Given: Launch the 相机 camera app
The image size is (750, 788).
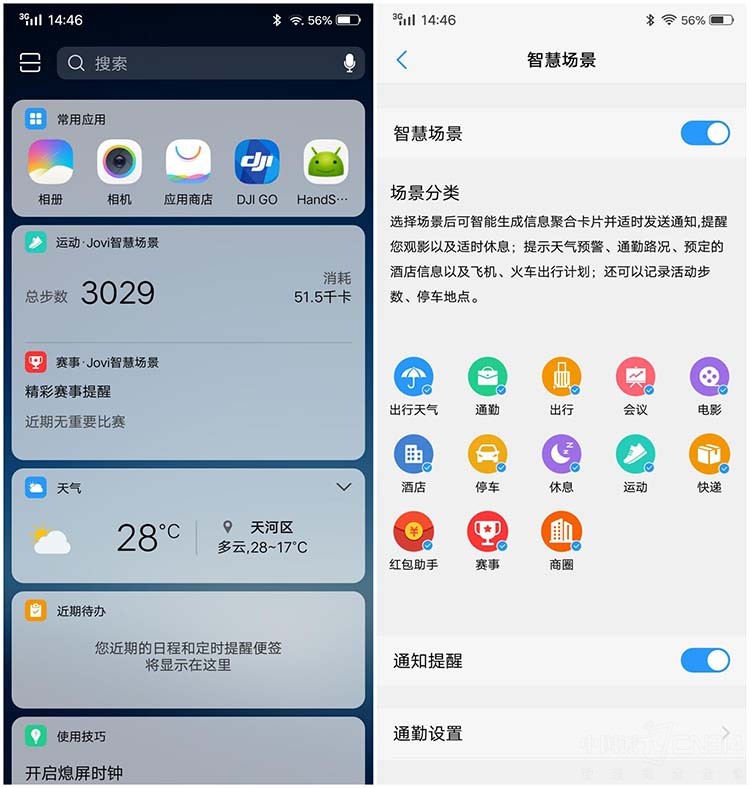Looking at the screenshot, I should pos(119,162).
